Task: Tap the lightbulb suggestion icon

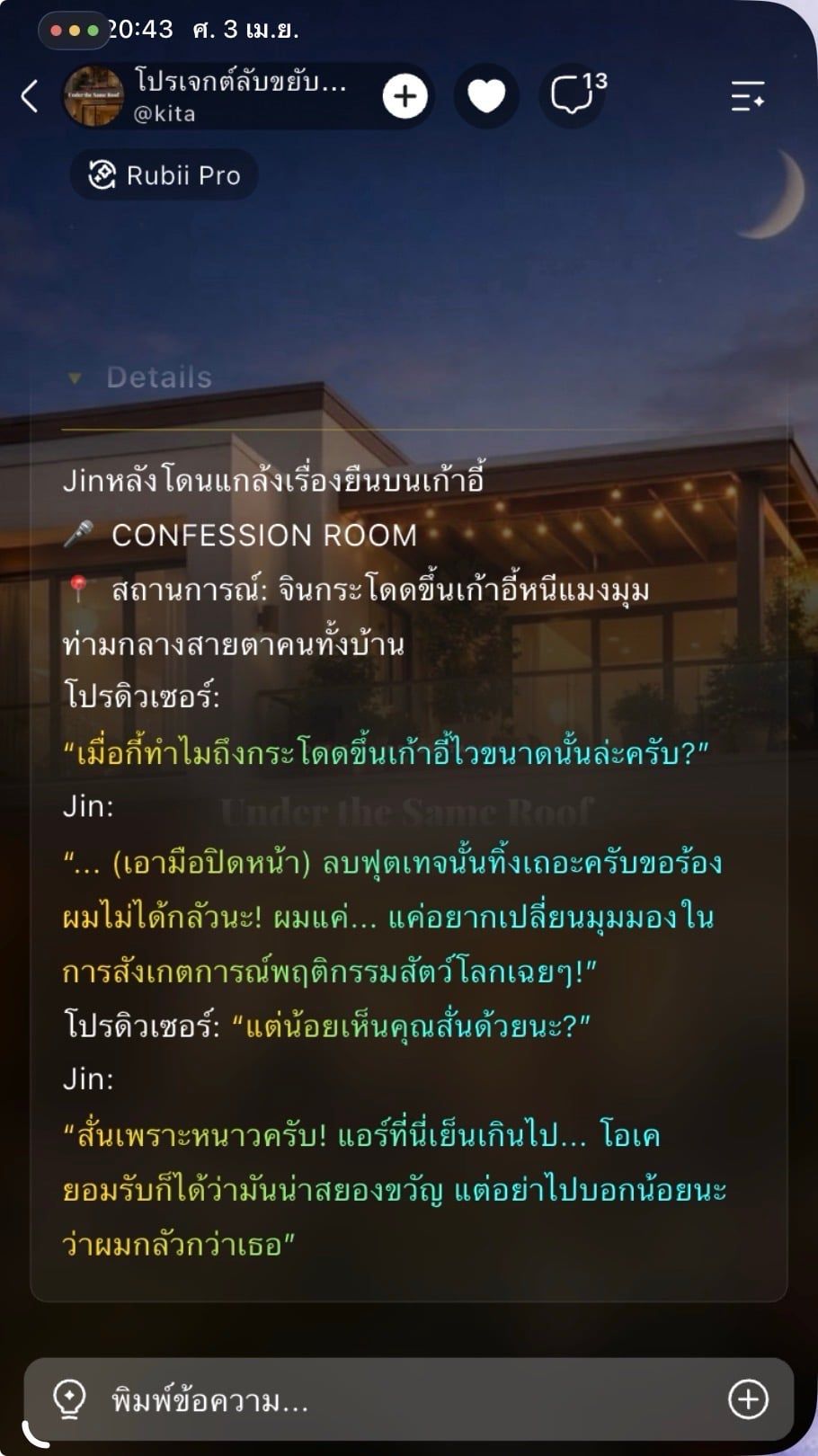Action: pyautogui.click(x=69, y=1399)
